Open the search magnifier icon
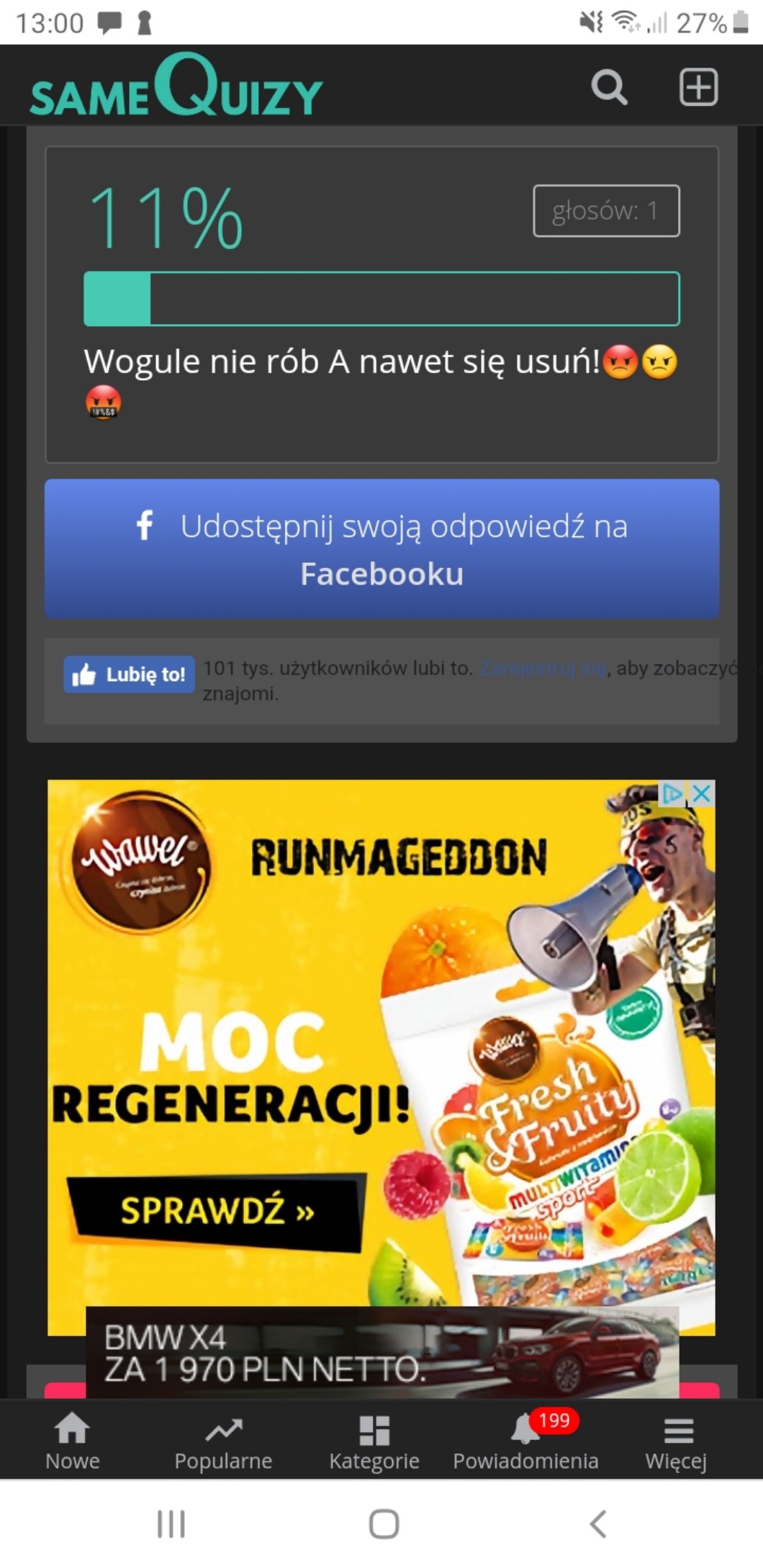 coord(609,87)
